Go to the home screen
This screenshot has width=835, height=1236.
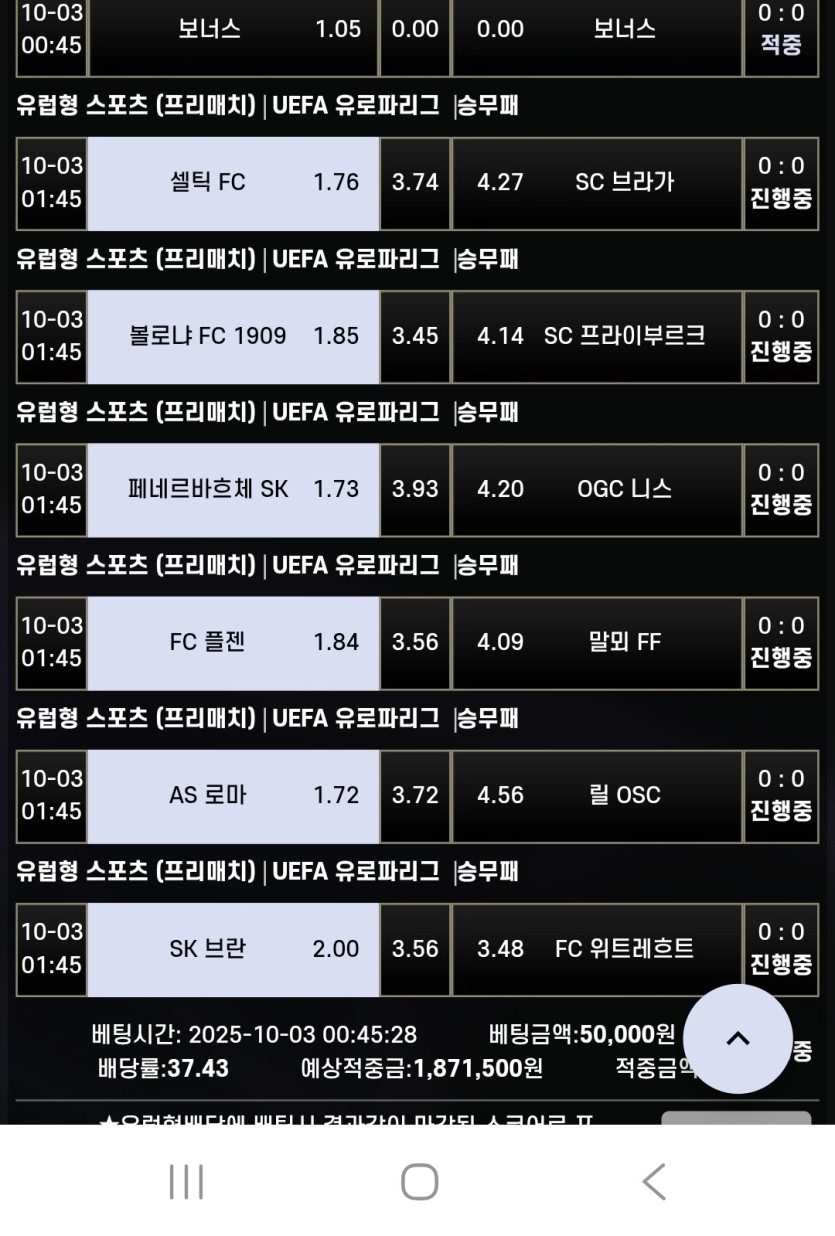(x=419, y=1181)
